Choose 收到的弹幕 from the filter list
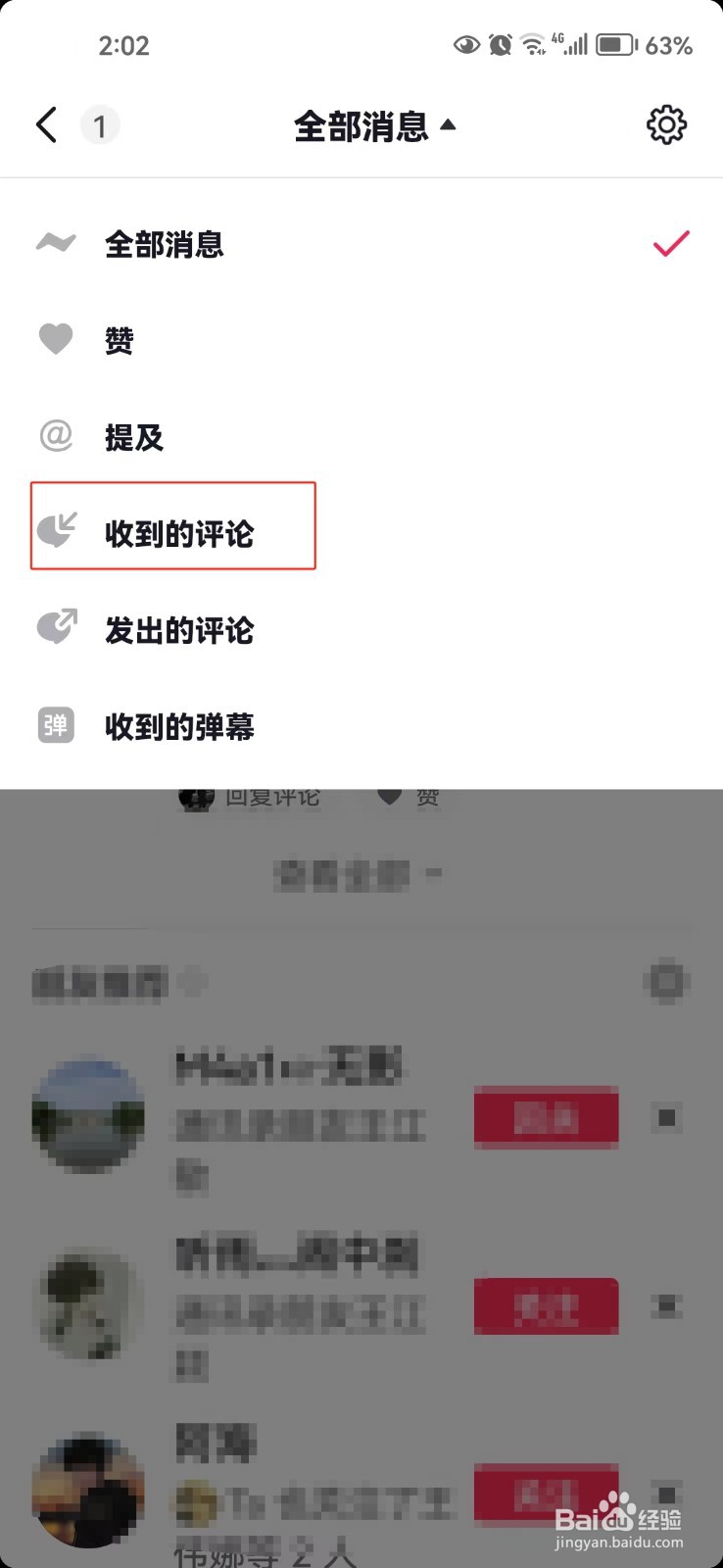The height and width of the screenshot is (1568, 723). coord(179,726)
